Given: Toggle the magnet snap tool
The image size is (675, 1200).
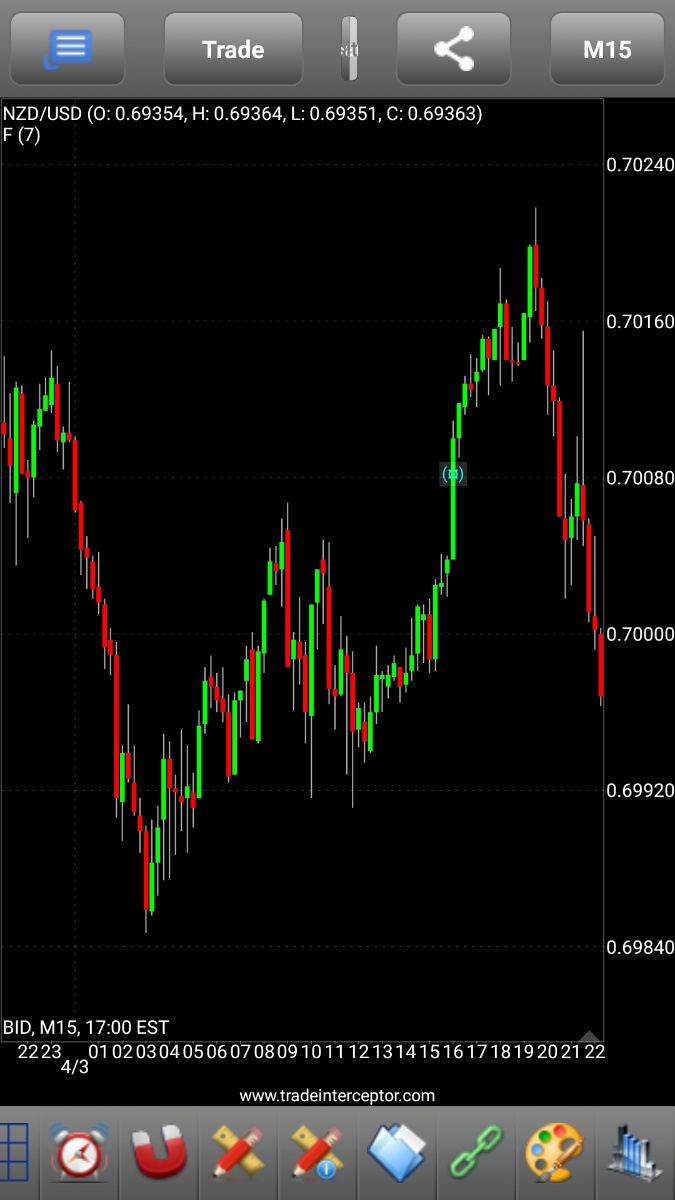Looking at the screenshot, I should coord(159,1152).
